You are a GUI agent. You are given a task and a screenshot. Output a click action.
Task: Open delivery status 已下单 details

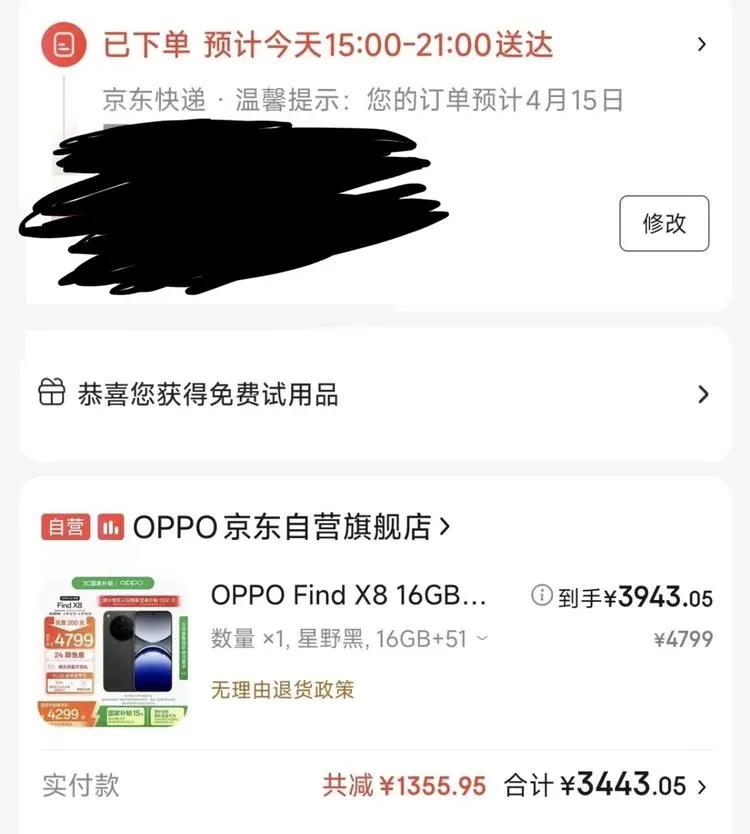tap(701, 44)
